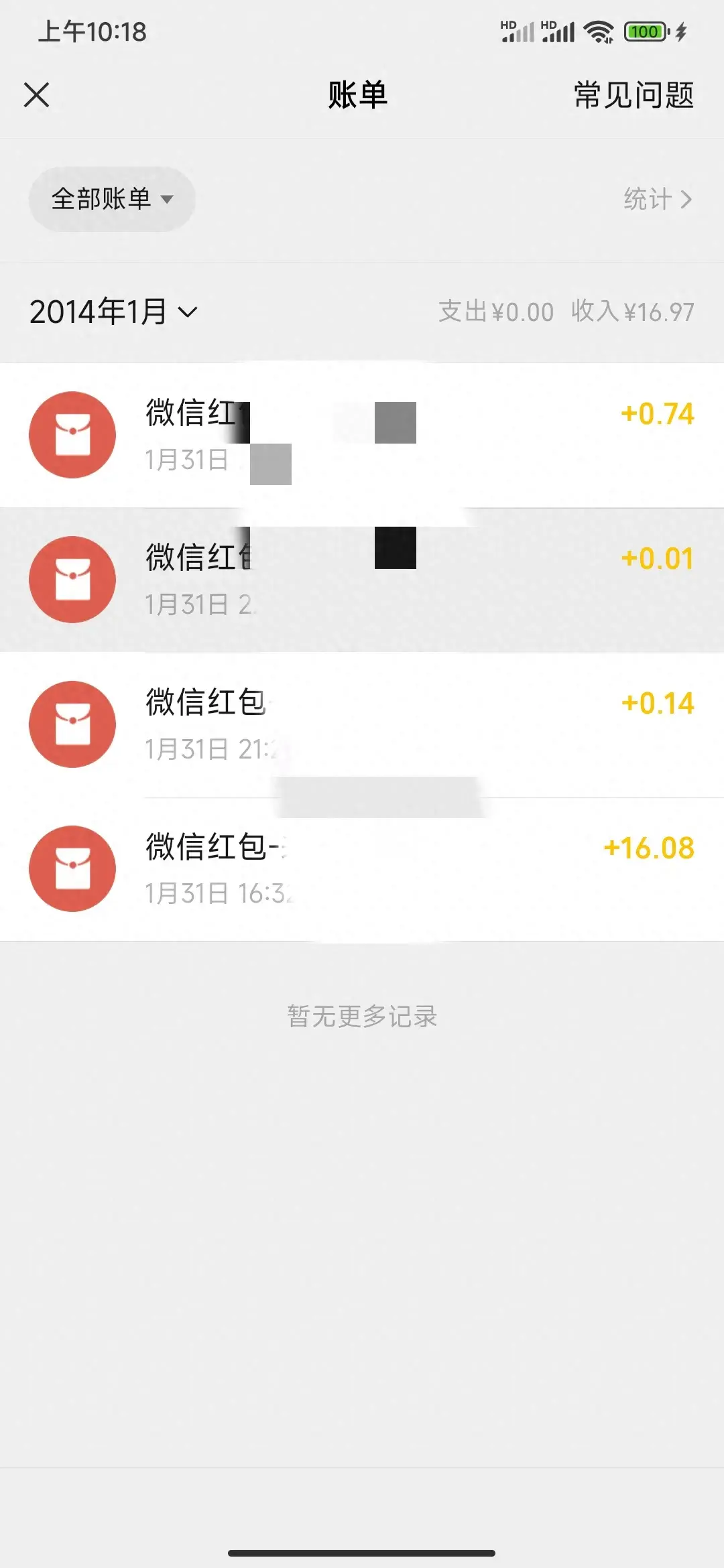Close the 账单 page
The image size is (724, 1568).
[x=36, y=94]
